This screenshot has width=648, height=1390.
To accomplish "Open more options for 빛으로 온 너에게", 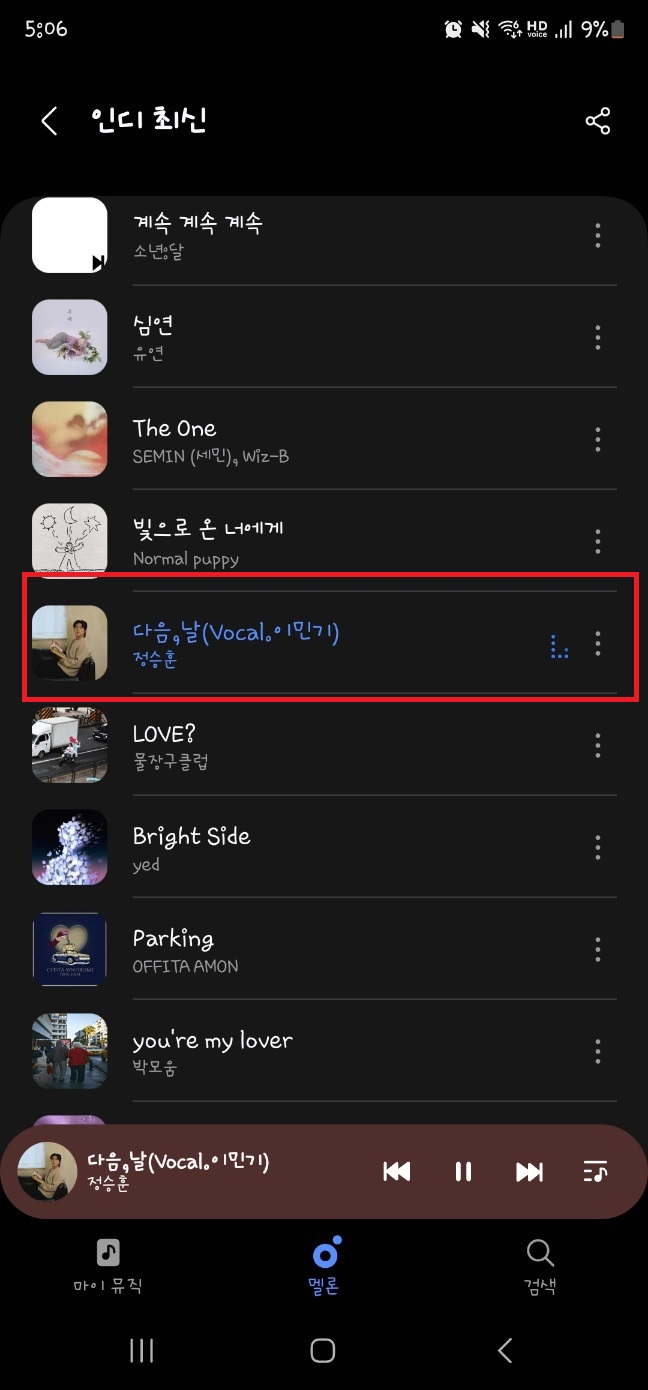I will click(x=597, y=541).
